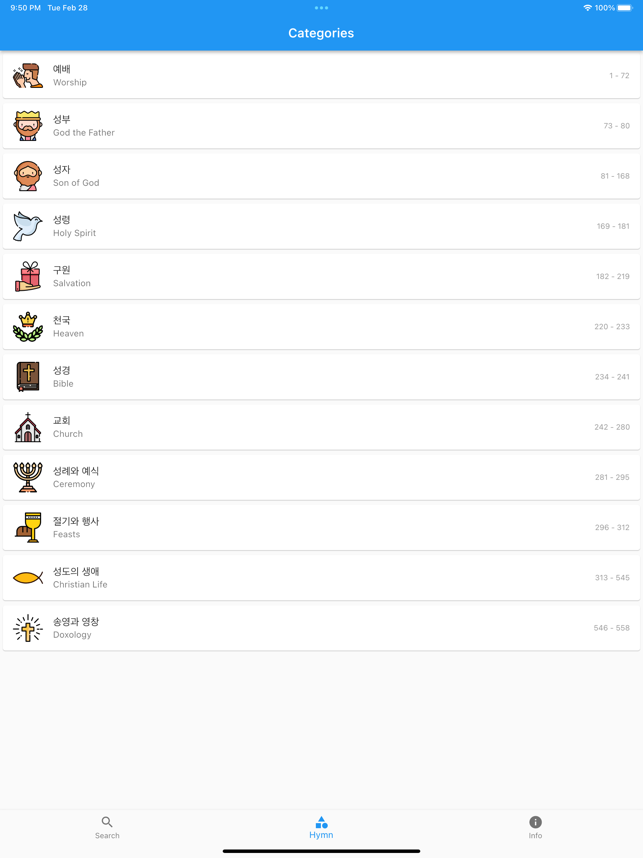View the Ceremony category
Viewport: 643px width, 858px height.
pyautogui.click(x=321, y=477)
